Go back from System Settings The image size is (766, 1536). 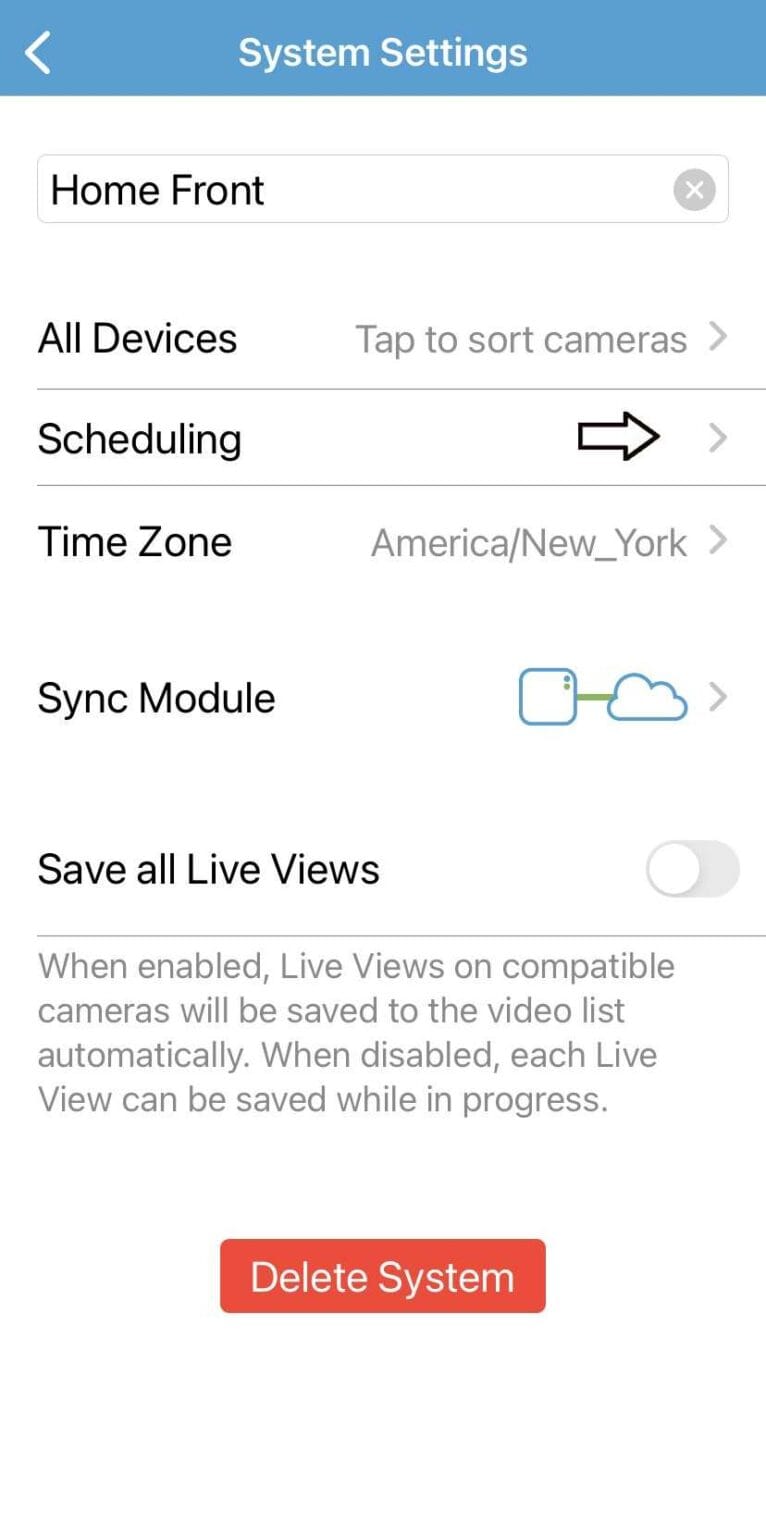38,52
